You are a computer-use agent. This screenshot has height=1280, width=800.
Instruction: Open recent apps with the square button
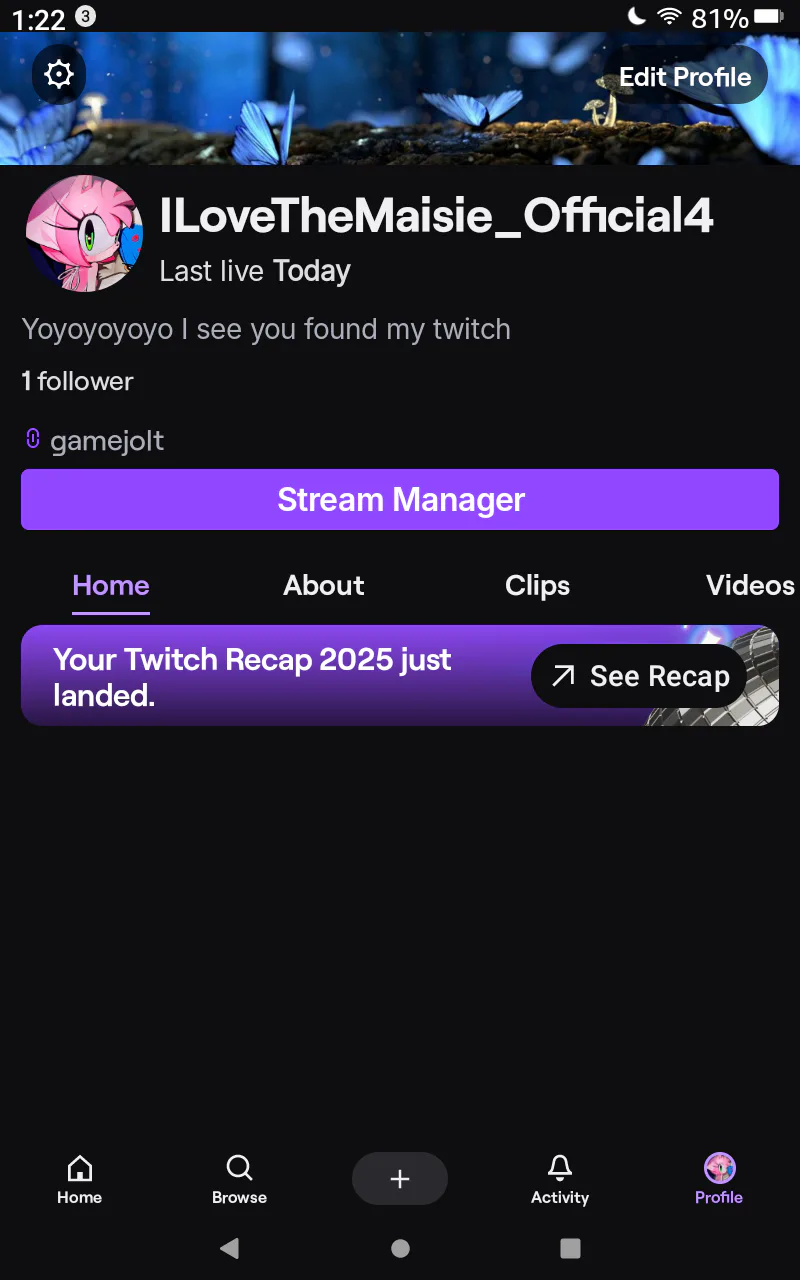point(570,1248)
